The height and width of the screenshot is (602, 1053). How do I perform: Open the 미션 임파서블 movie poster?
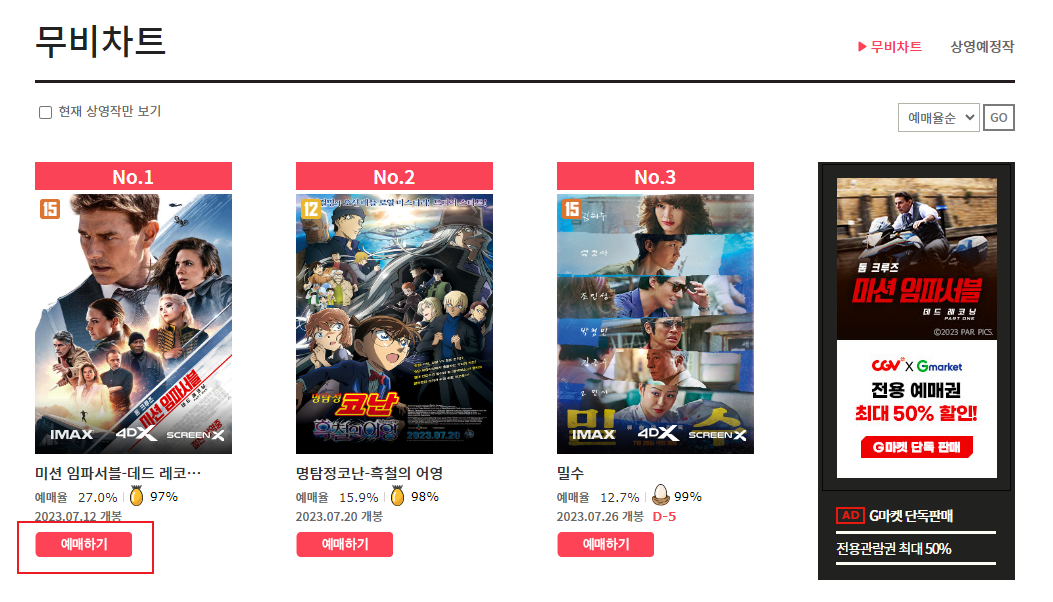click(x=133, y=323)
